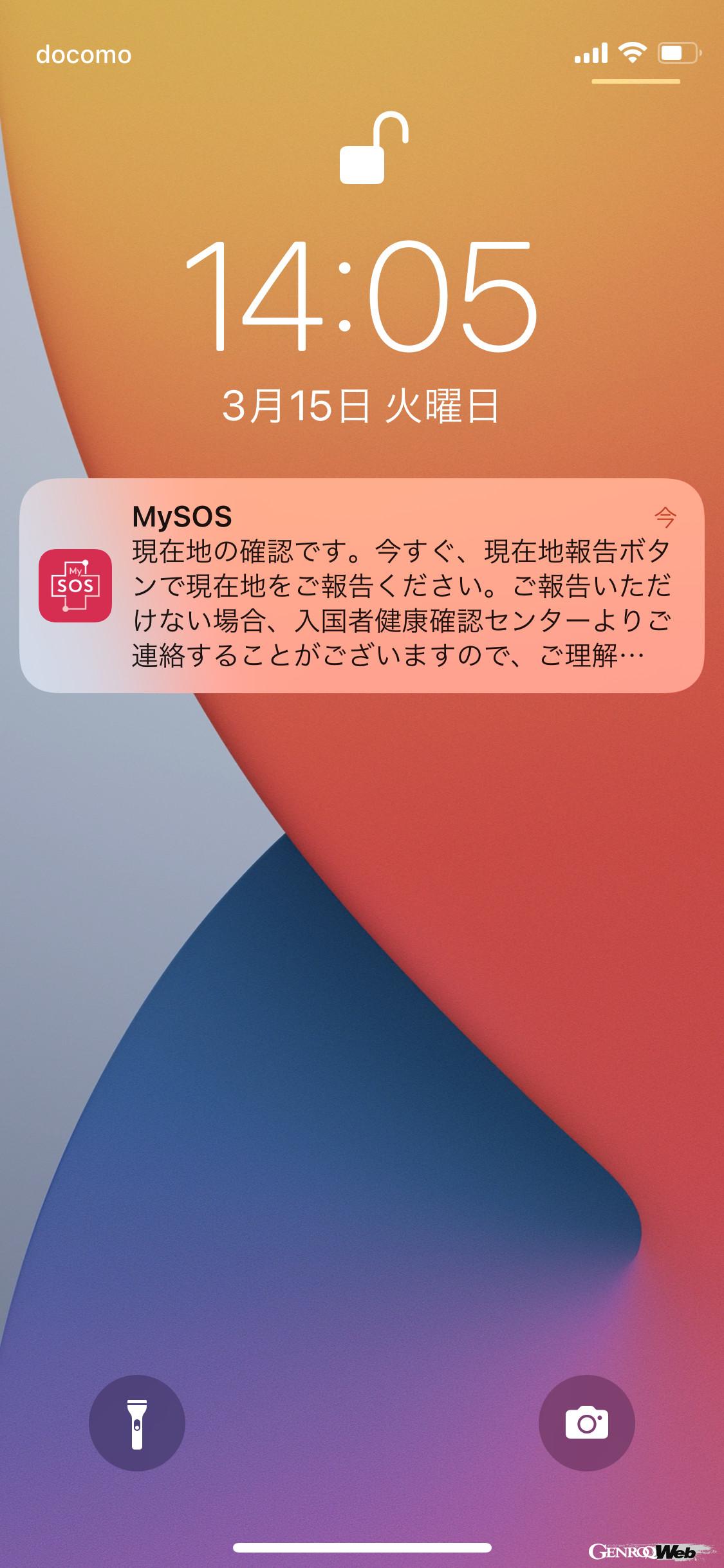Screen dimensions: 724x1568
Task: Tap the home indicator bar at screen bottom
Action: 362,1547
